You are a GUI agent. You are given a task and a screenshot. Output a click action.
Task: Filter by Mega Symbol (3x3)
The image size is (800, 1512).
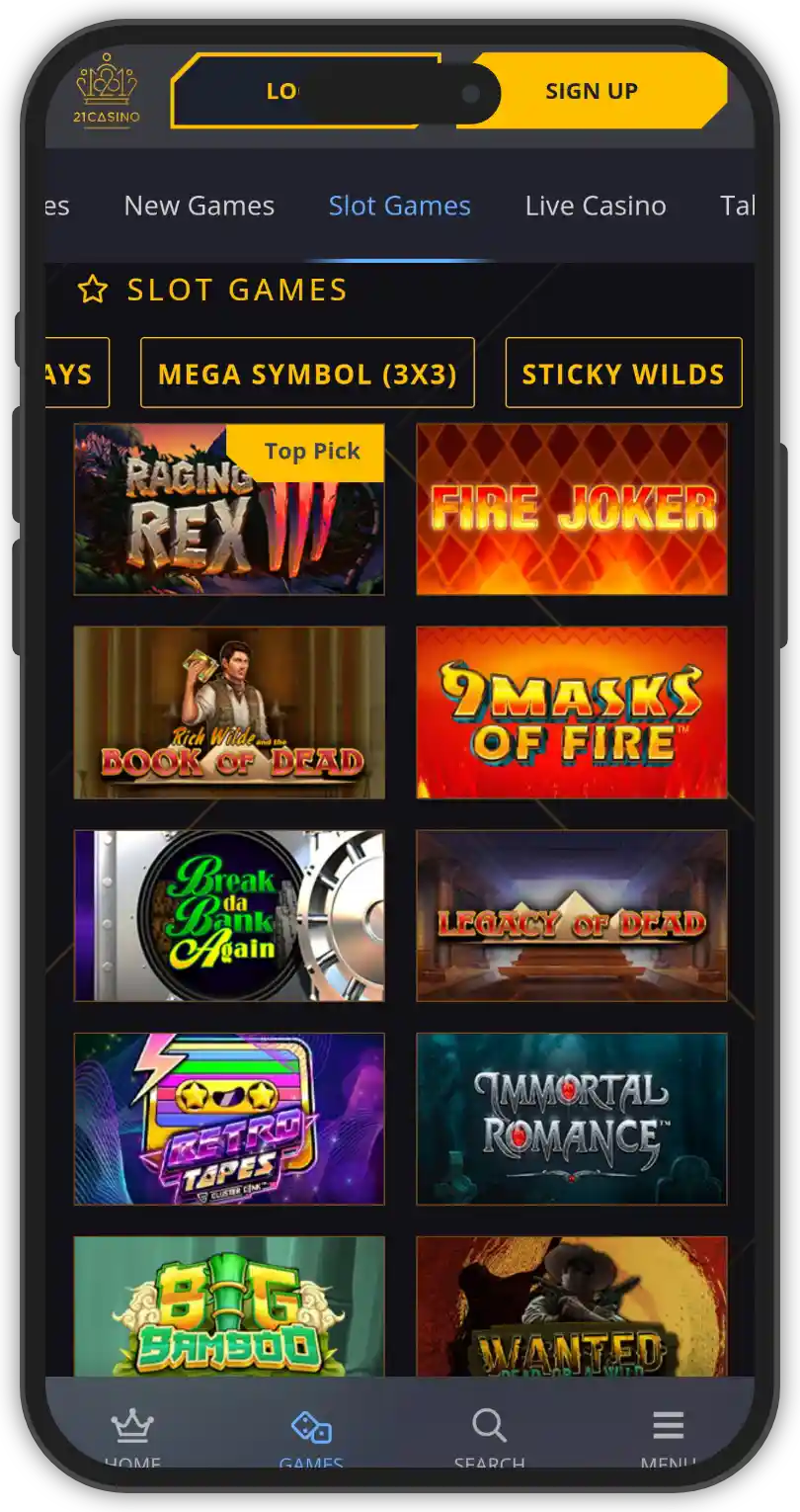307,374
